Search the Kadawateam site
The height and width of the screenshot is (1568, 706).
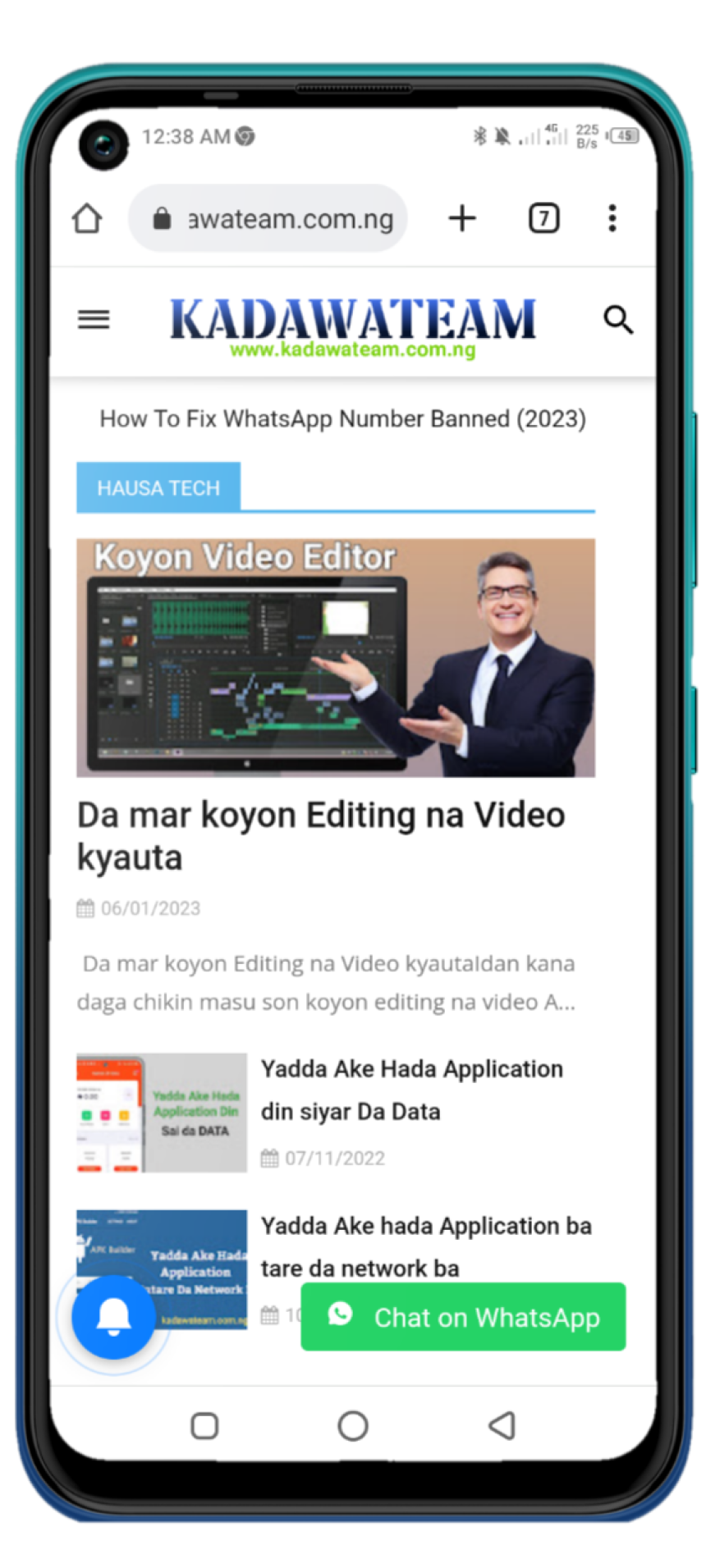(x=617, y=319)
